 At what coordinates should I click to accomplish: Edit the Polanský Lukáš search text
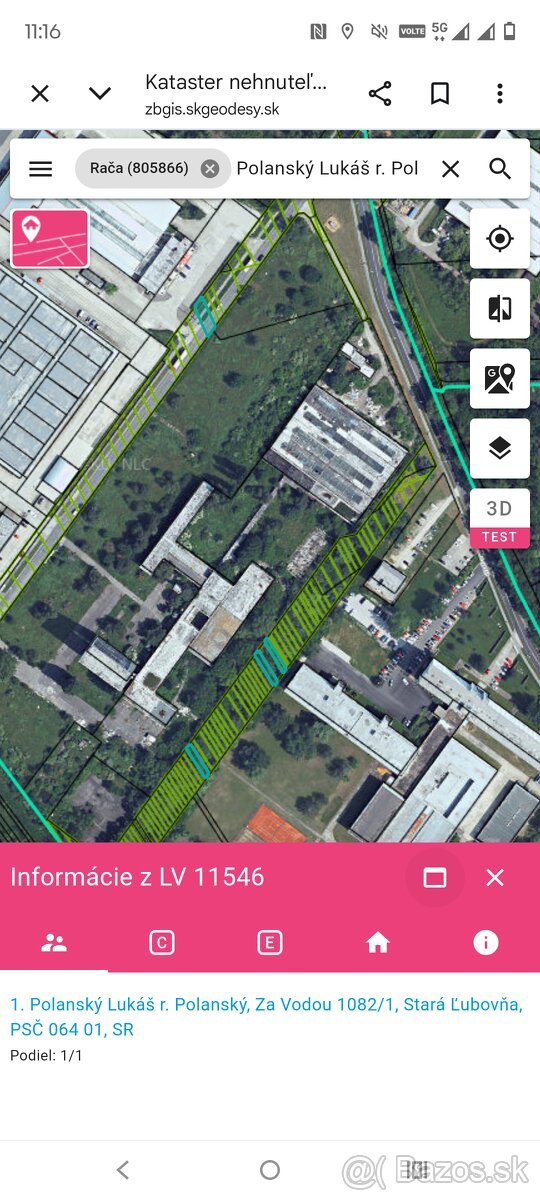pyautogui.click(x=328, y=168)
